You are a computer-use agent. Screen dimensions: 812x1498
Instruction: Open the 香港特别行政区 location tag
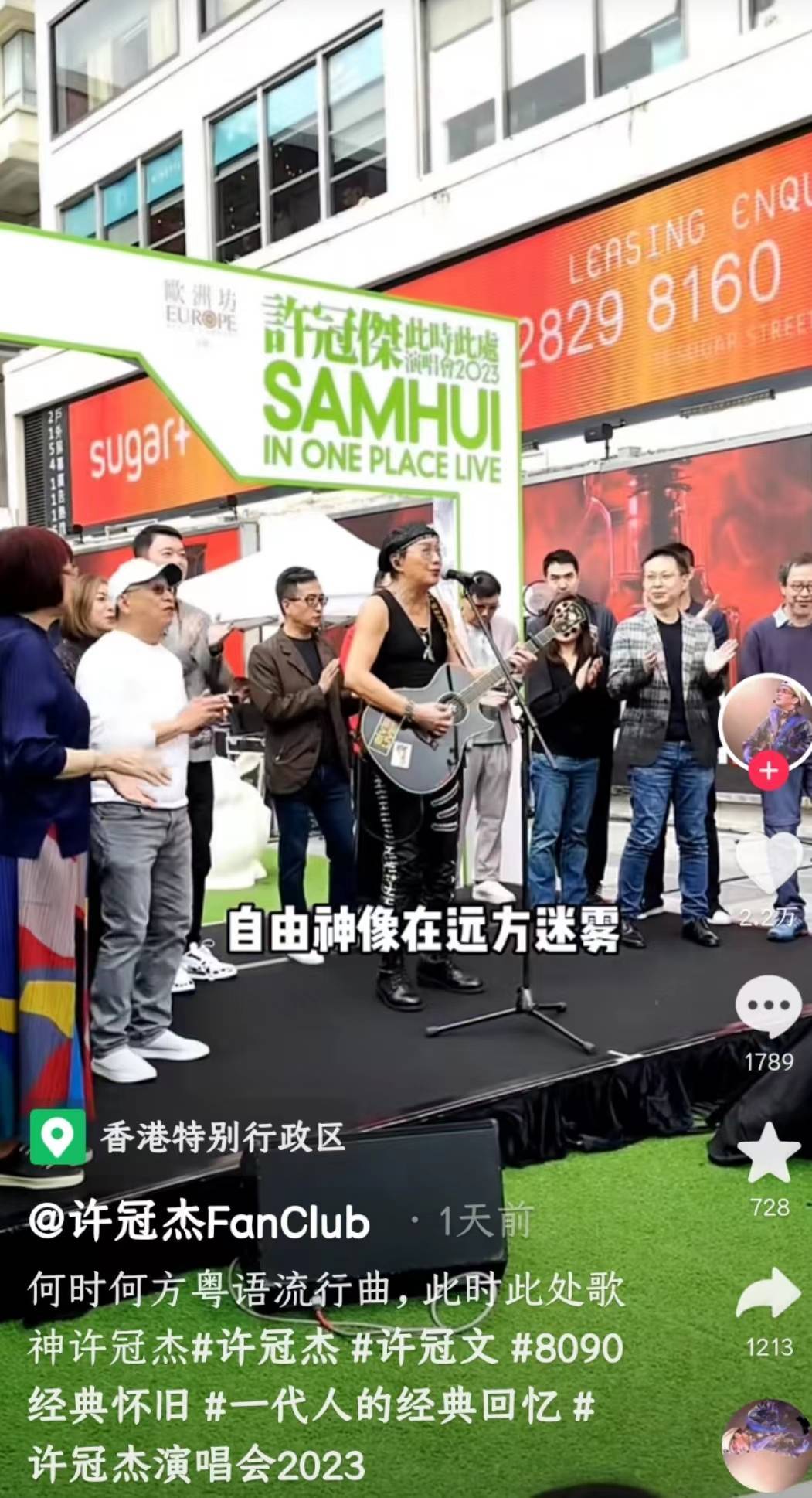point(223,1137)
